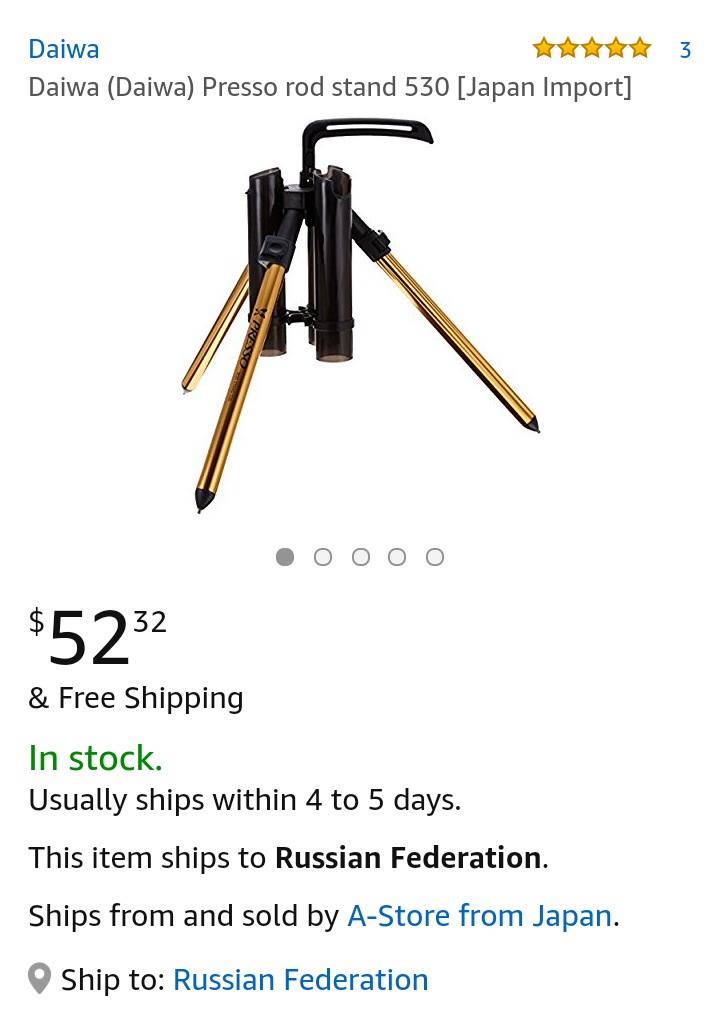Open the Daiwa brand link
Viewport: 720px width, 1016px height.
[63, 49]
